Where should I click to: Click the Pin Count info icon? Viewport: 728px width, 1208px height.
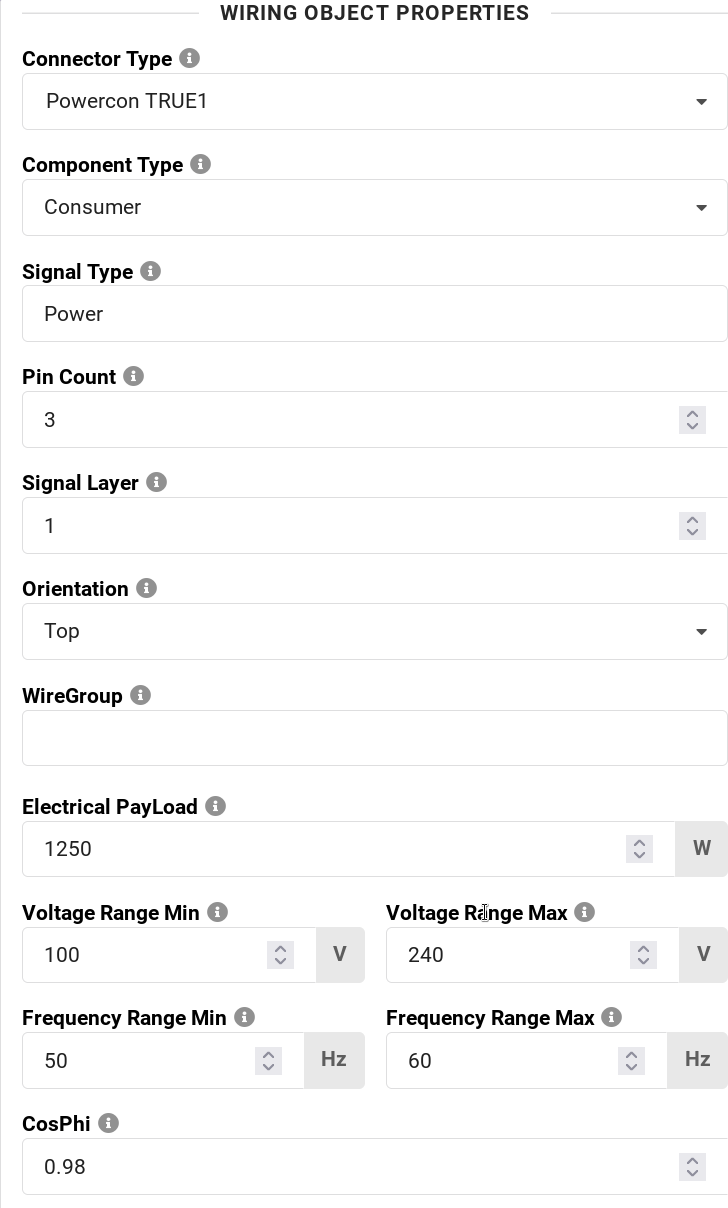(x=133, y=377)
